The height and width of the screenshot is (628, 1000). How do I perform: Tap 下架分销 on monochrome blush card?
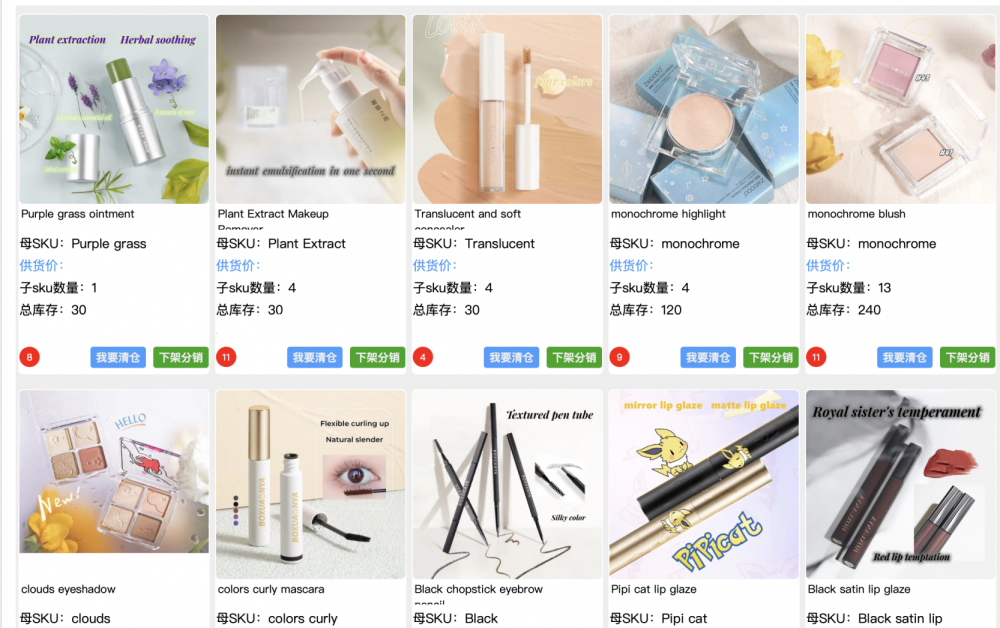[x=968, y=357]
